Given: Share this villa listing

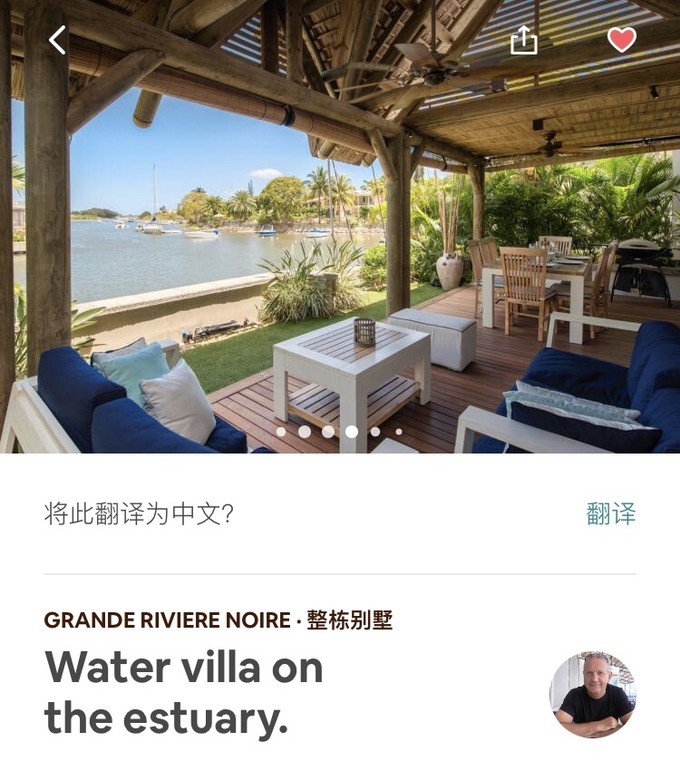Looking at the screenshot, I should click(x=523, y=40).
